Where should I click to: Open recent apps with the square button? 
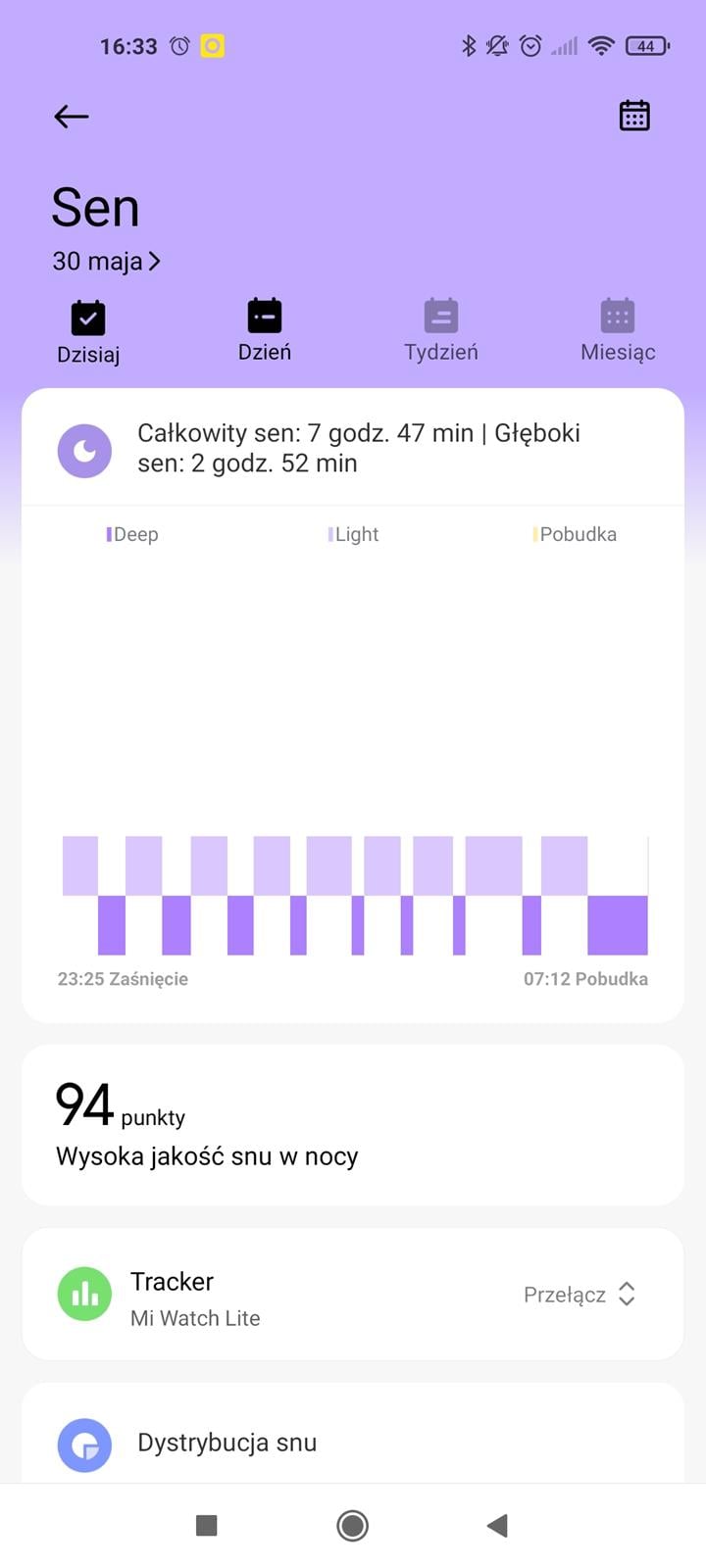coord(206,1525)
